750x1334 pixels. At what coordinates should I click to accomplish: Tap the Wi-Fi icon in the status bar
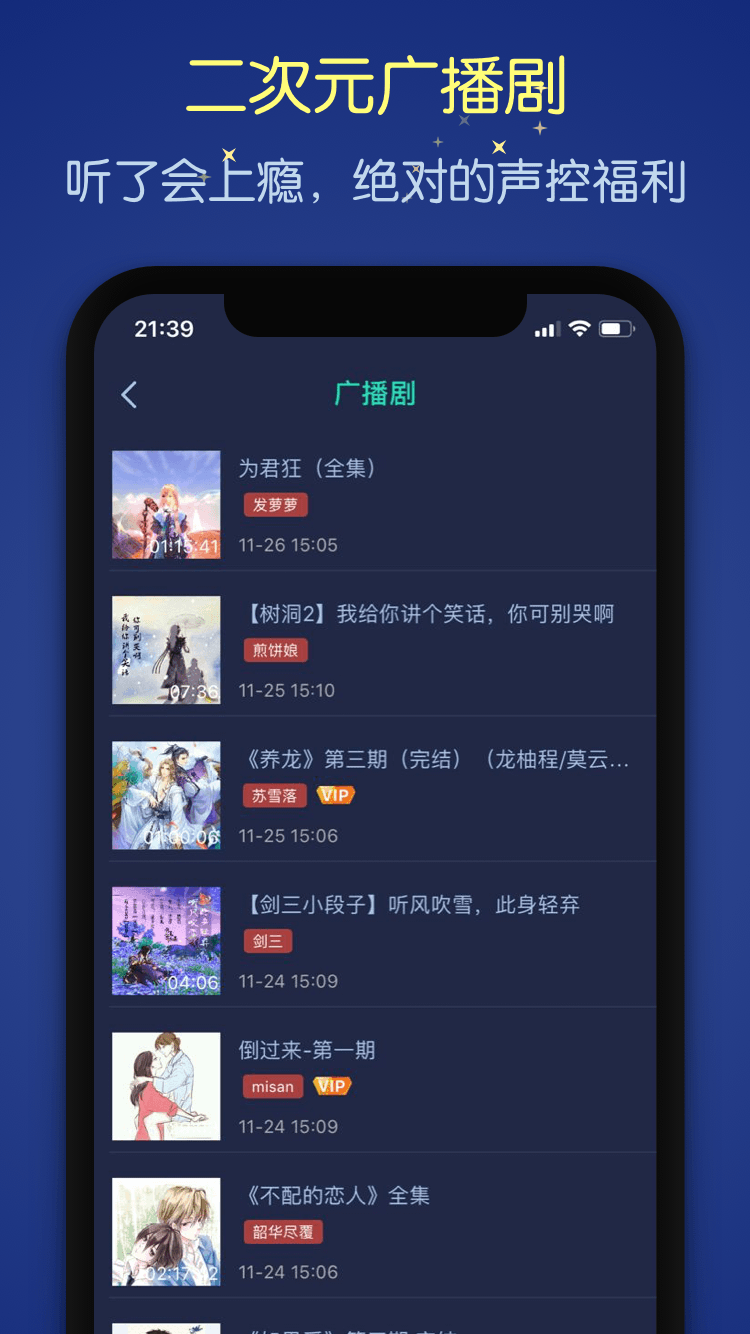tap(580, 328)
